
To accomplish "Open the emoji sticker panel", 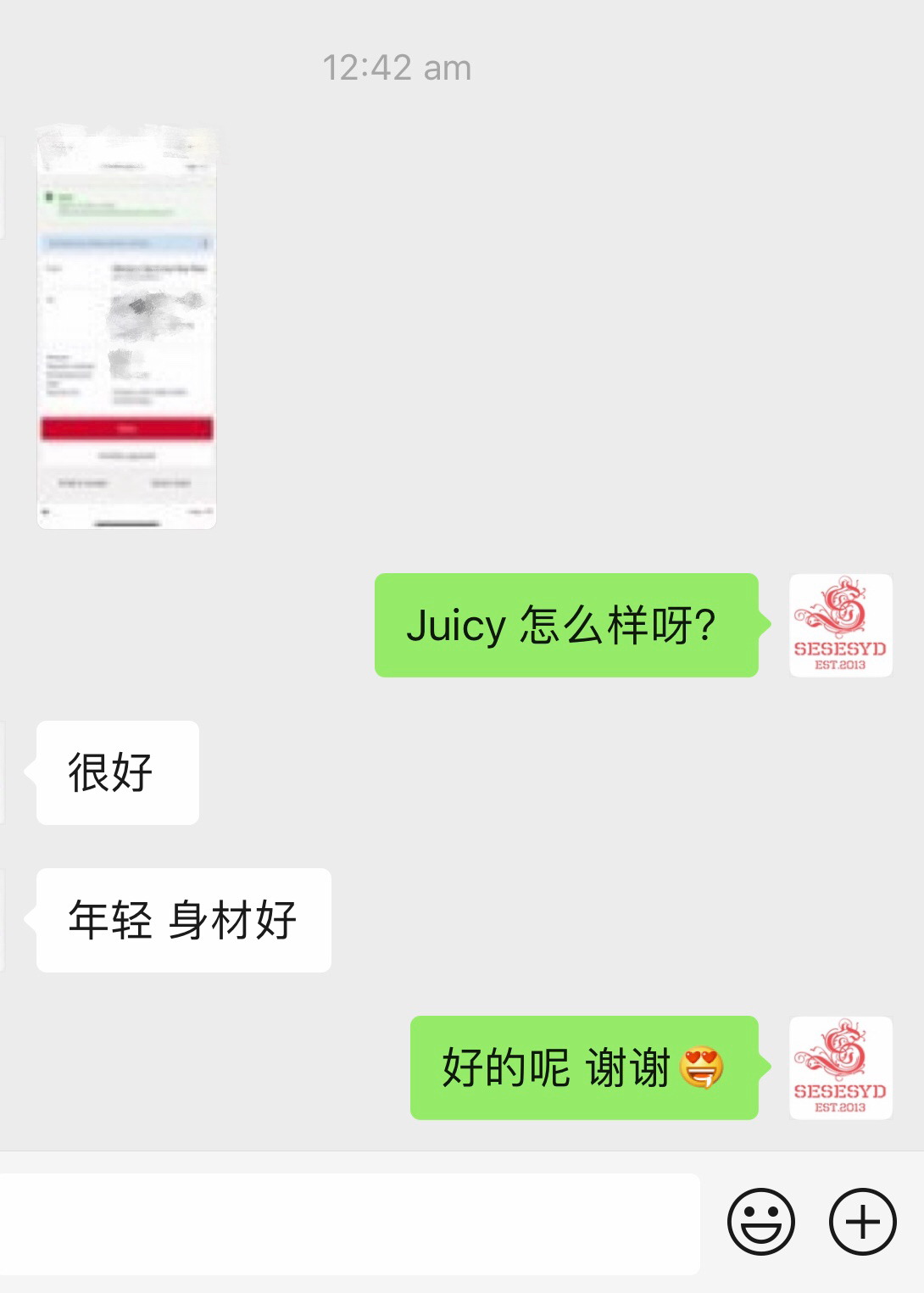I will pos(760,1222).
